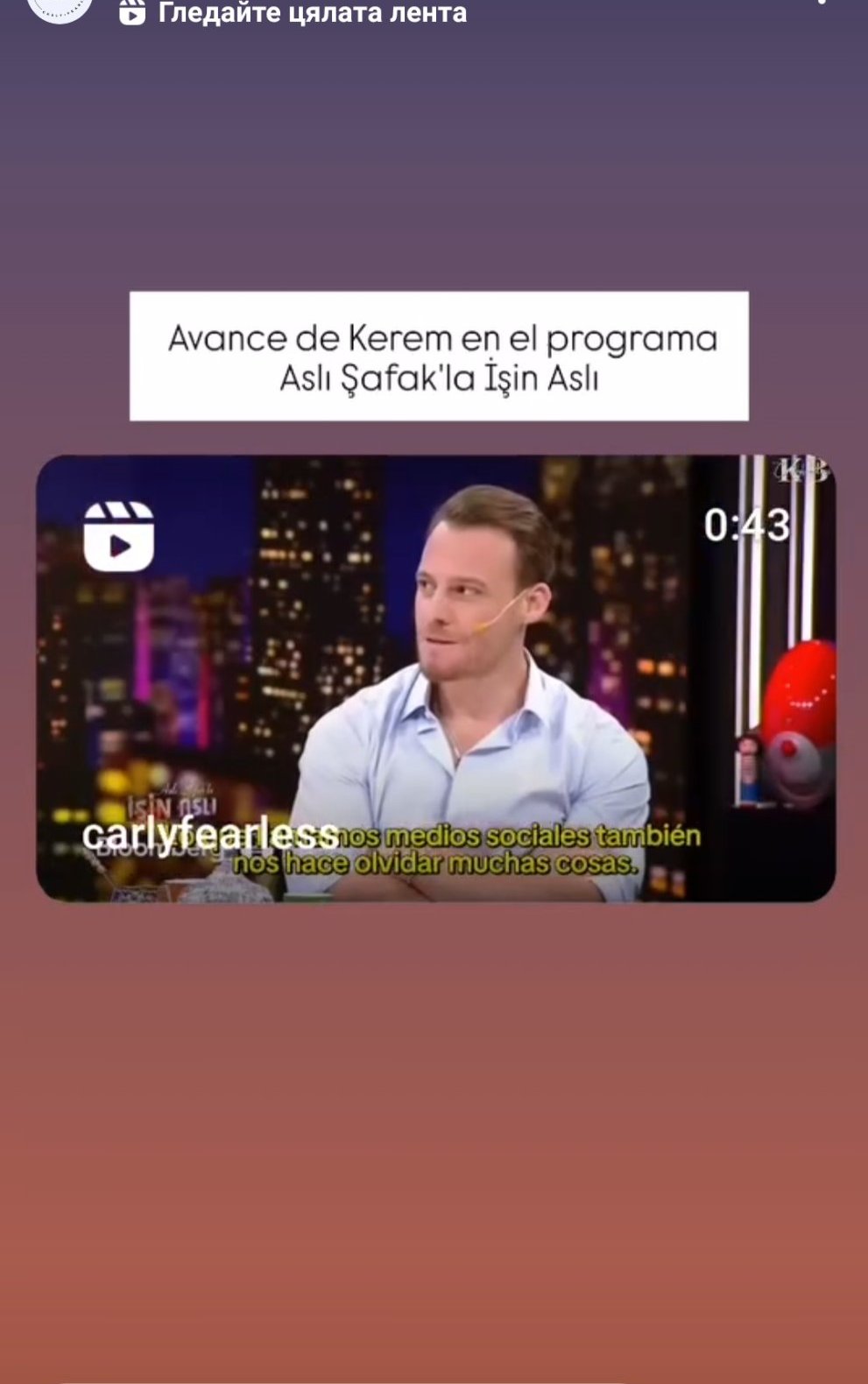
Task: Open the story author's profile picture
Action: coord(60,9)
